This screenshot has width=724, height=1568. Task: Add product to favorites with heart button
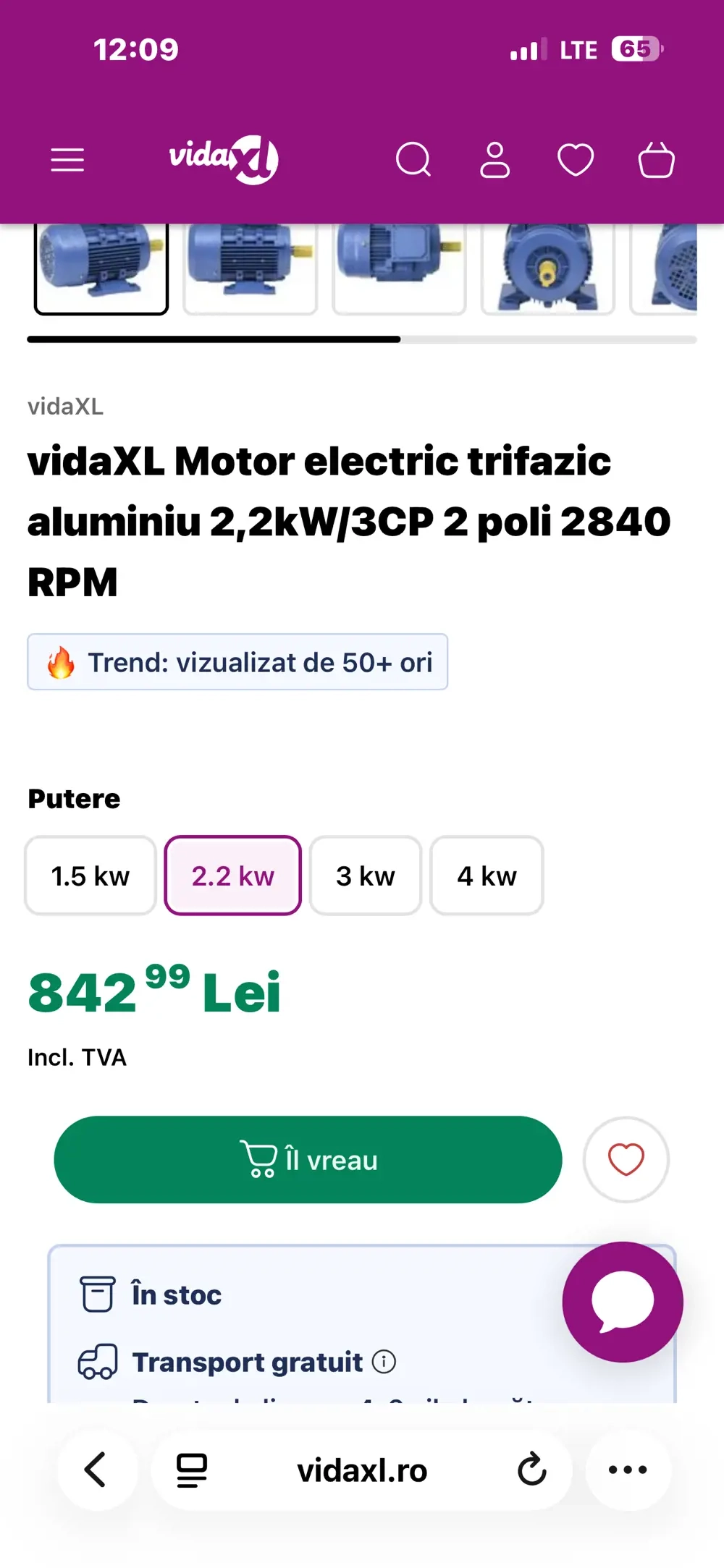(626, 1158)
